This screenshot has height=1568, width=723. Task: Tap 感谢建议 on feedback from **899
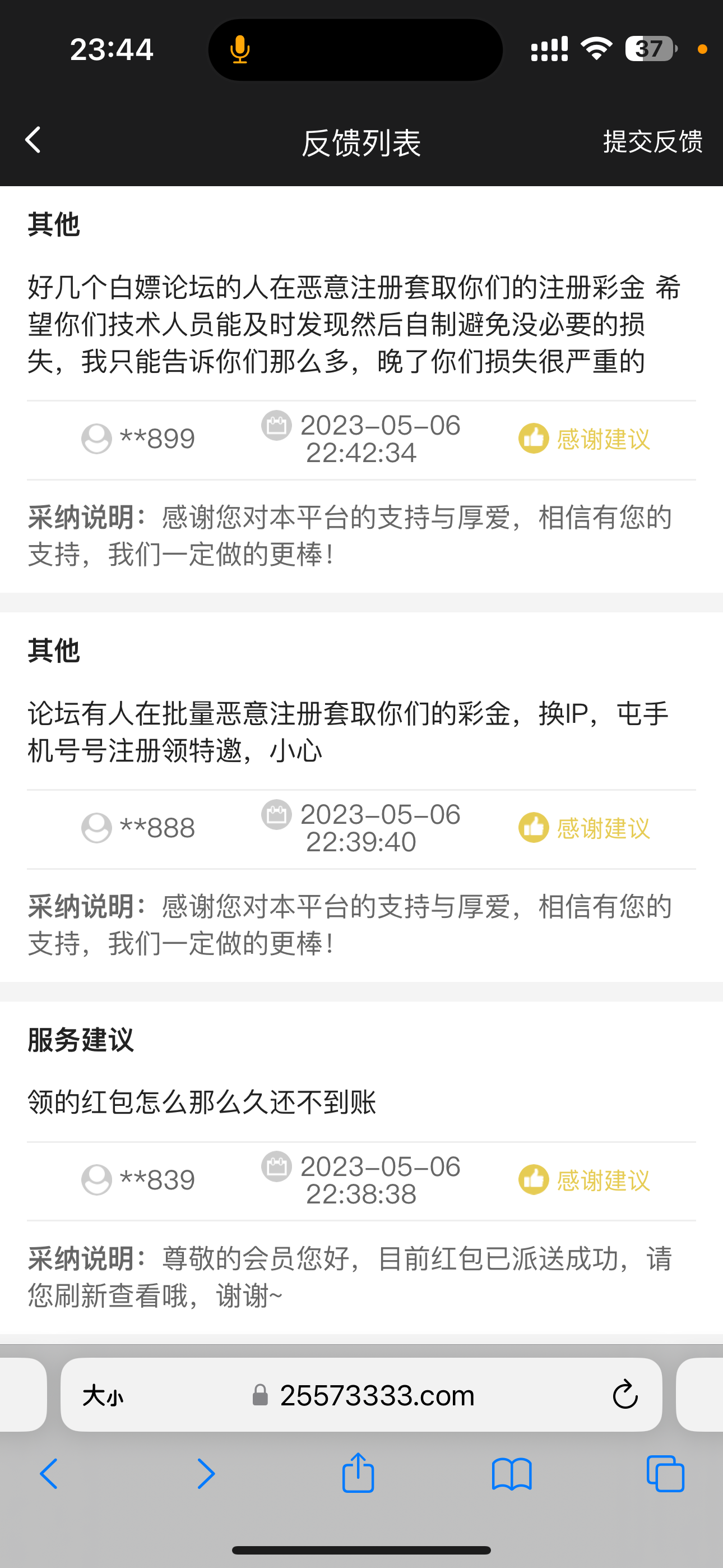(x=585, y=439)
